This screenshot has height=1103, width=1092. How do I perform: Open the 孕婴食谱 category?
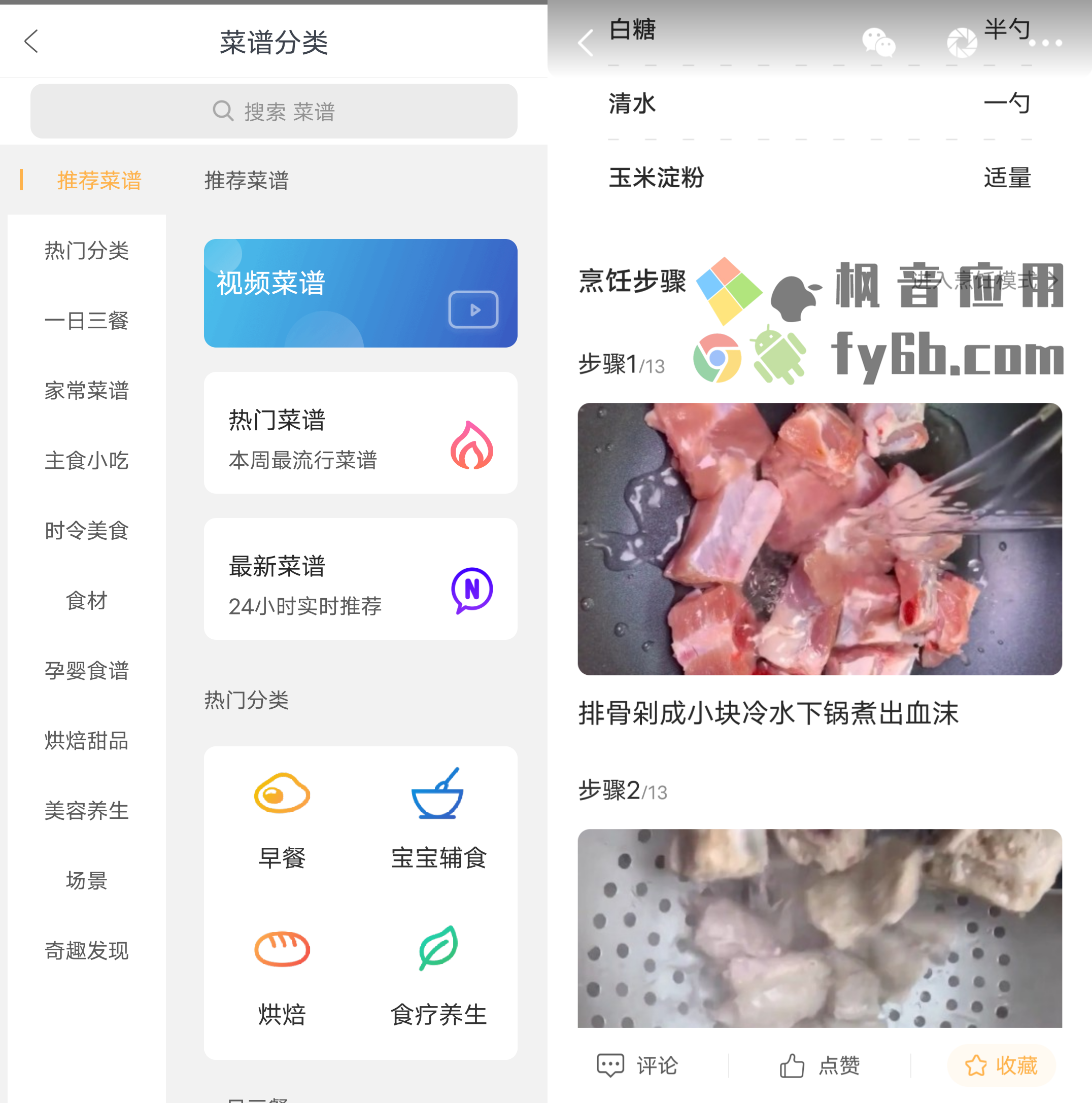87,670
